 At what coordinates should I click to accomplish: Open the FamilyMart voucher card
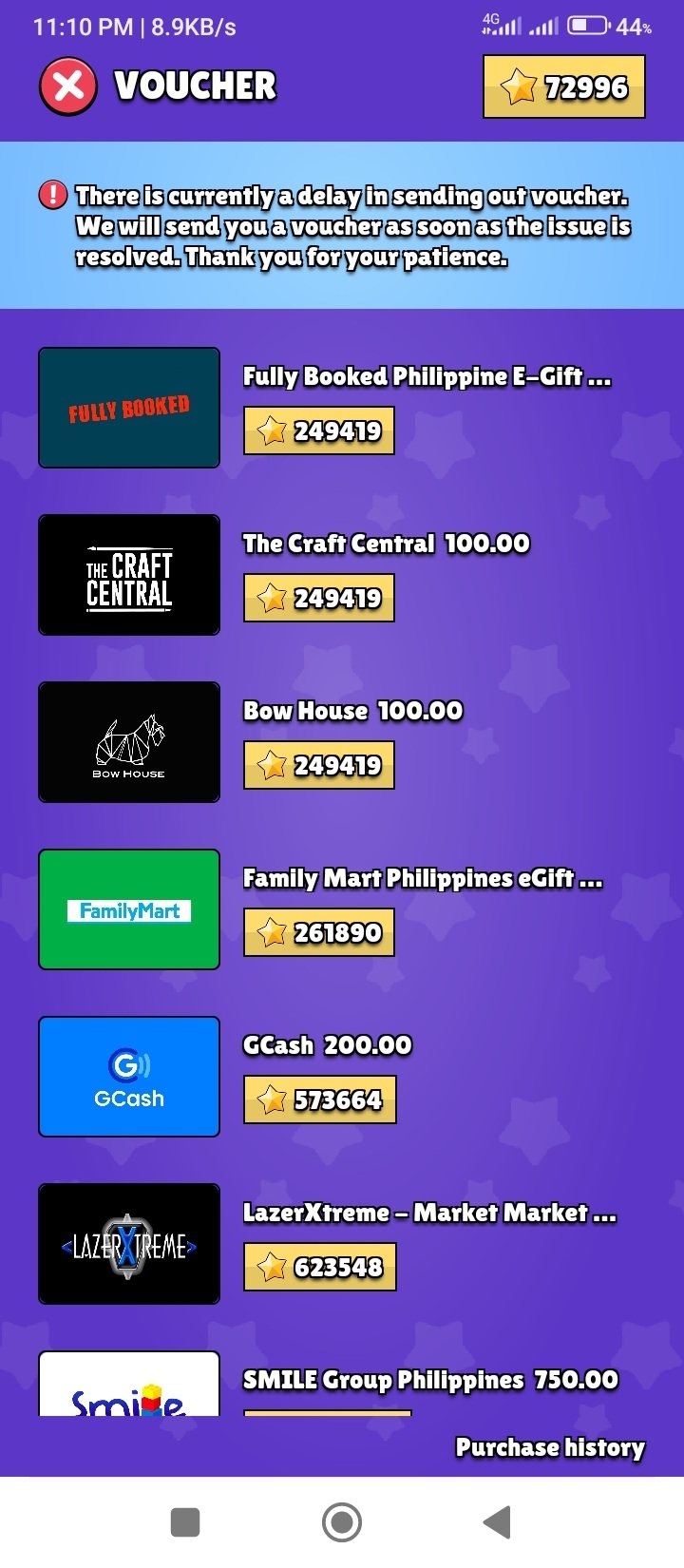(x=129, y=909)
